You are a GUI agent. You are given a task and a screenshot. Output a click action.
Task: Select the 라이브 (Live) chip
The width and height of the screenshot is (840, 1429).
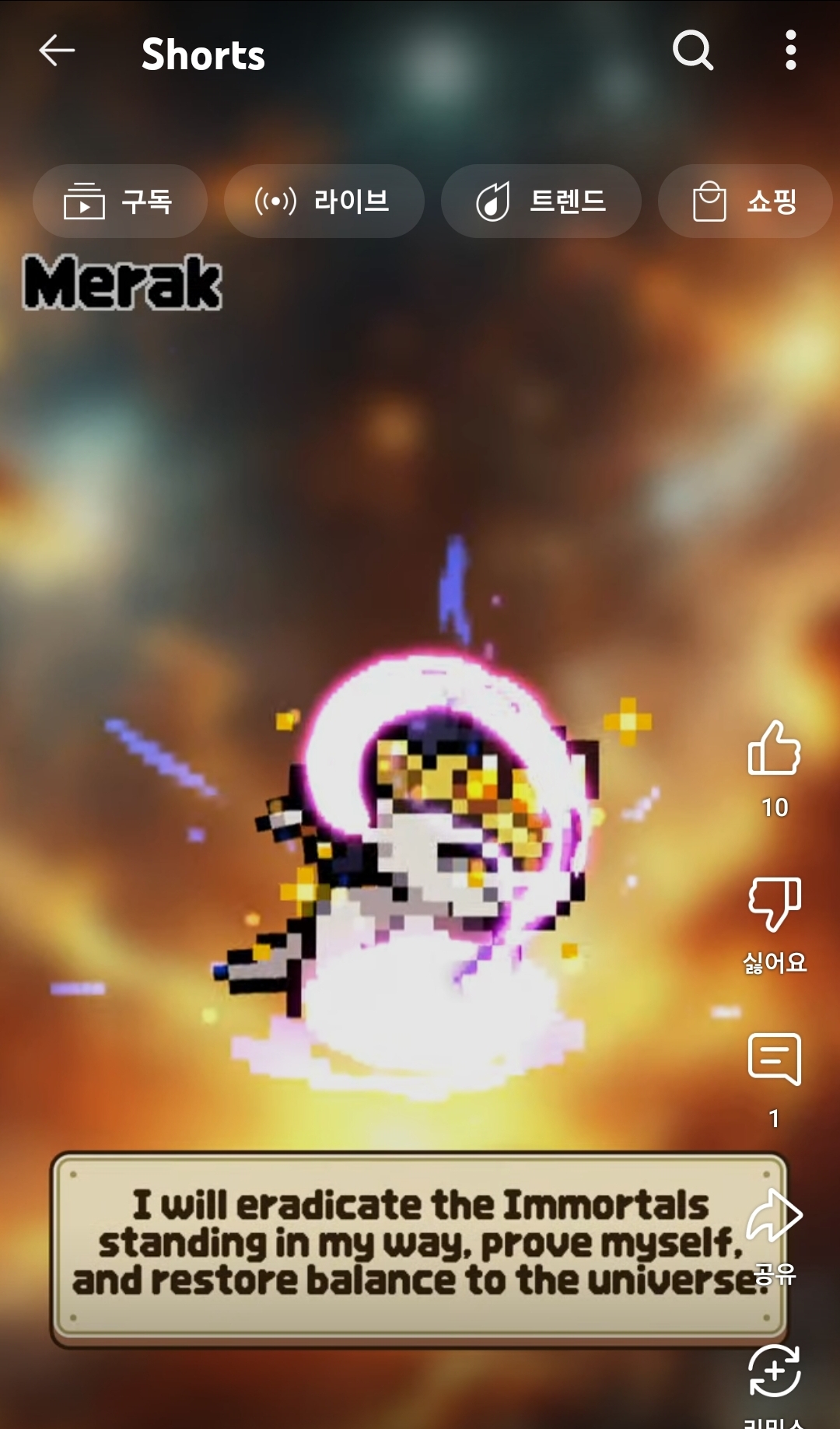coord(324,201)
